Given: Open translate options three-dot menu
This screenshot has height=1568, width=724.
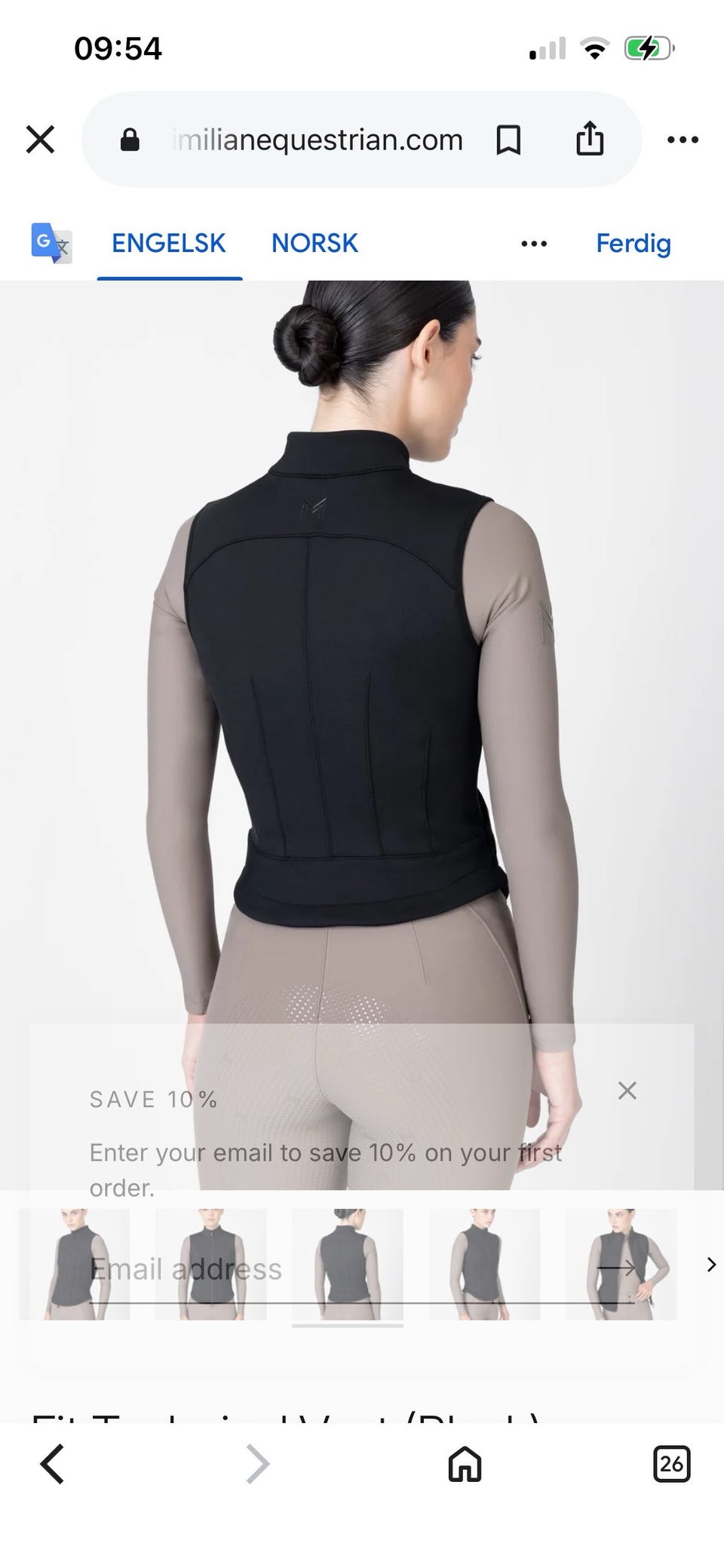Looking at the screenshot, I should 534,244.
